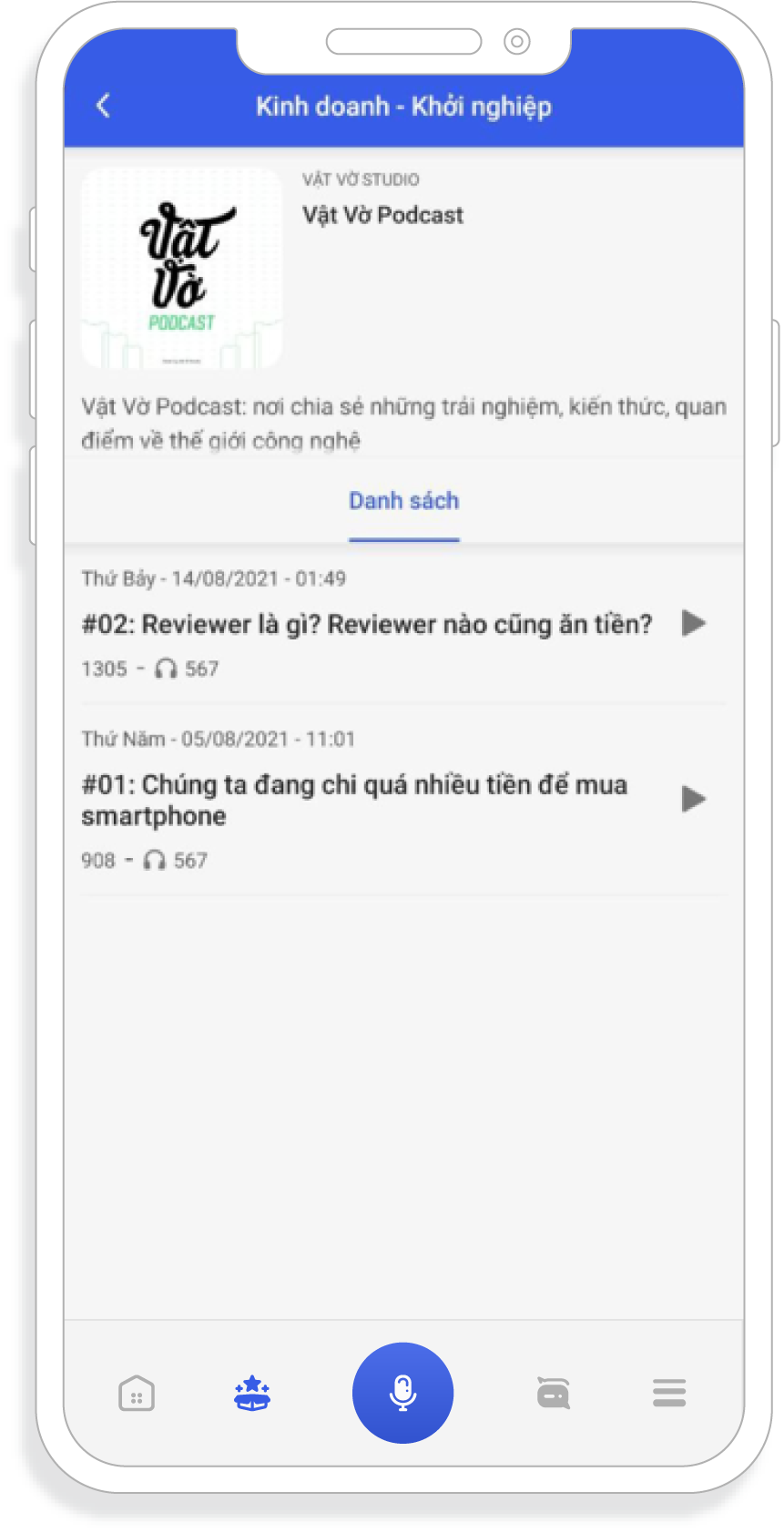
Task: Open the hamburger menu icon
Action: click(x=668, y=1393)
